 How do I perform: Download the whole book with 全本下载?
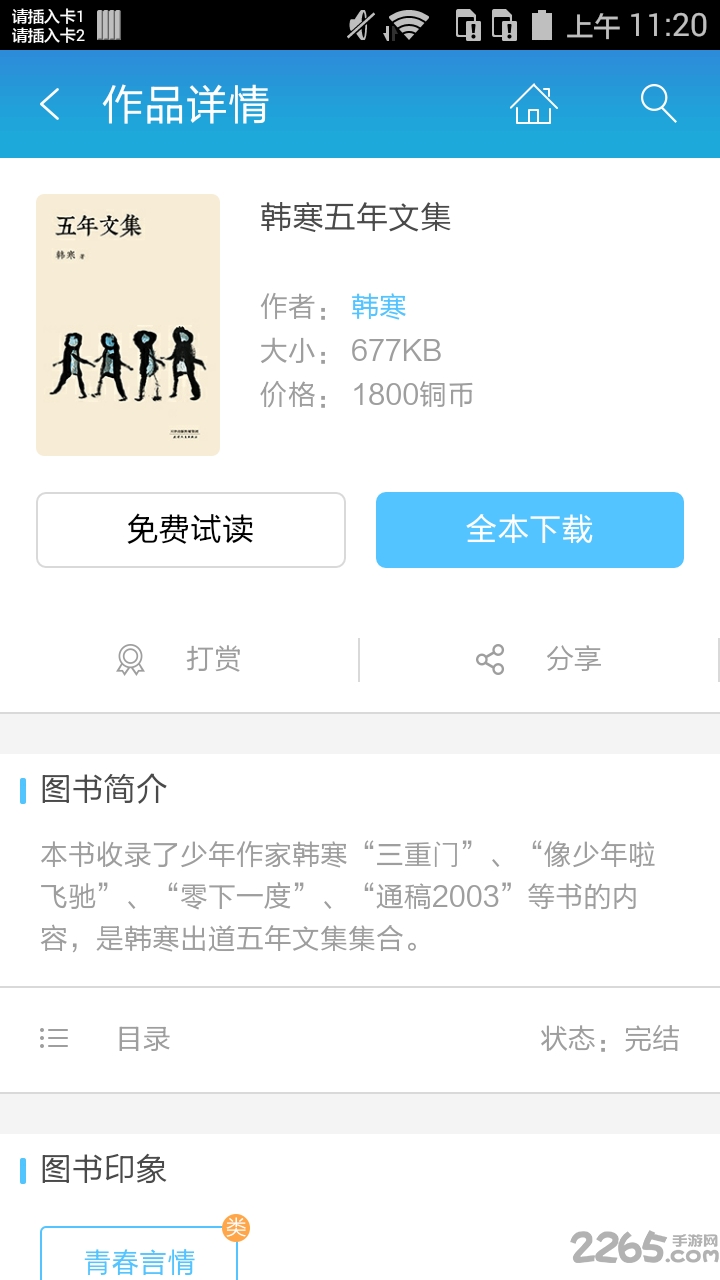(530, 530)
